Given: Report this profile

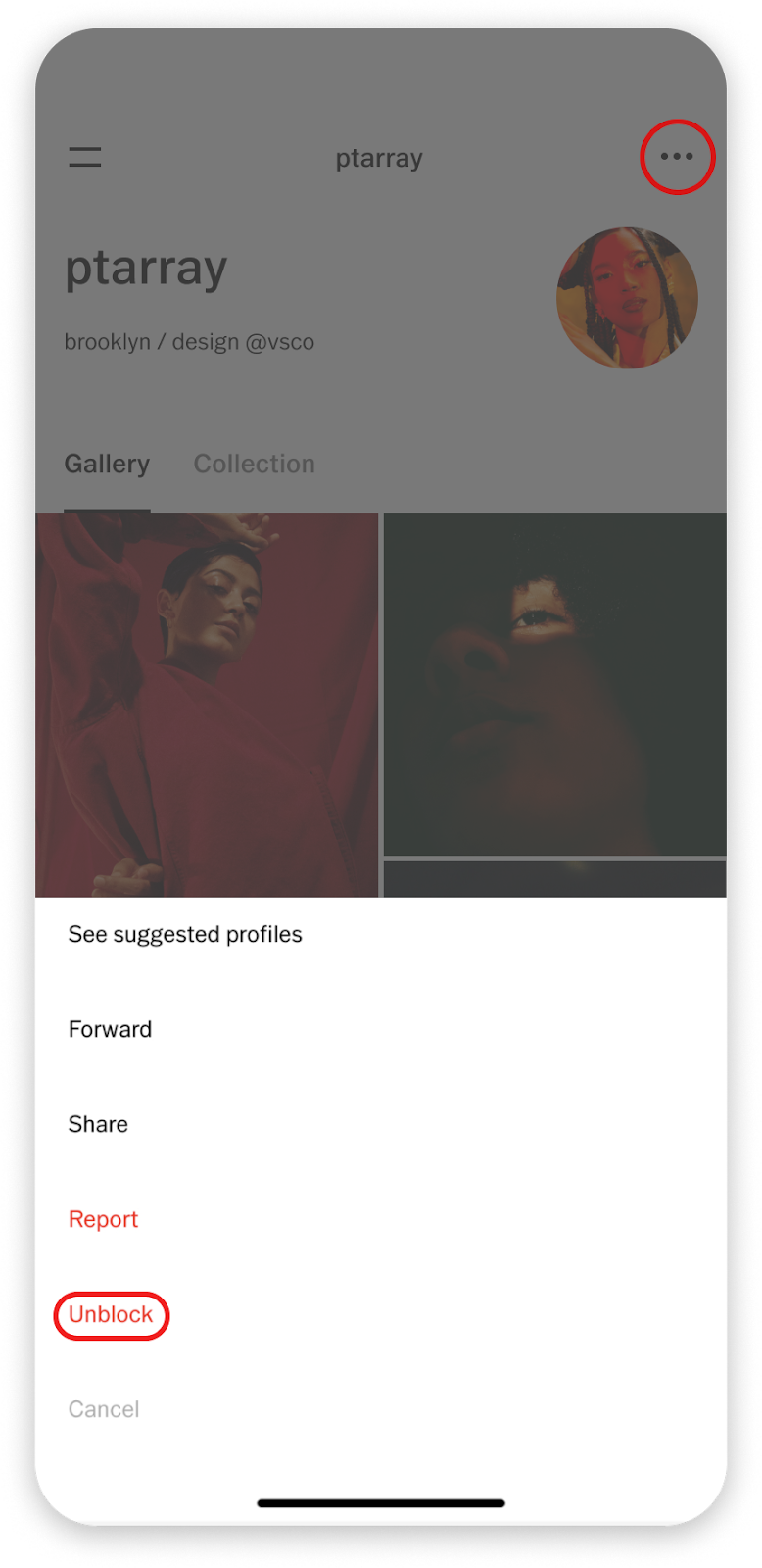Looking at the screenshot, I should point(103,1220).
